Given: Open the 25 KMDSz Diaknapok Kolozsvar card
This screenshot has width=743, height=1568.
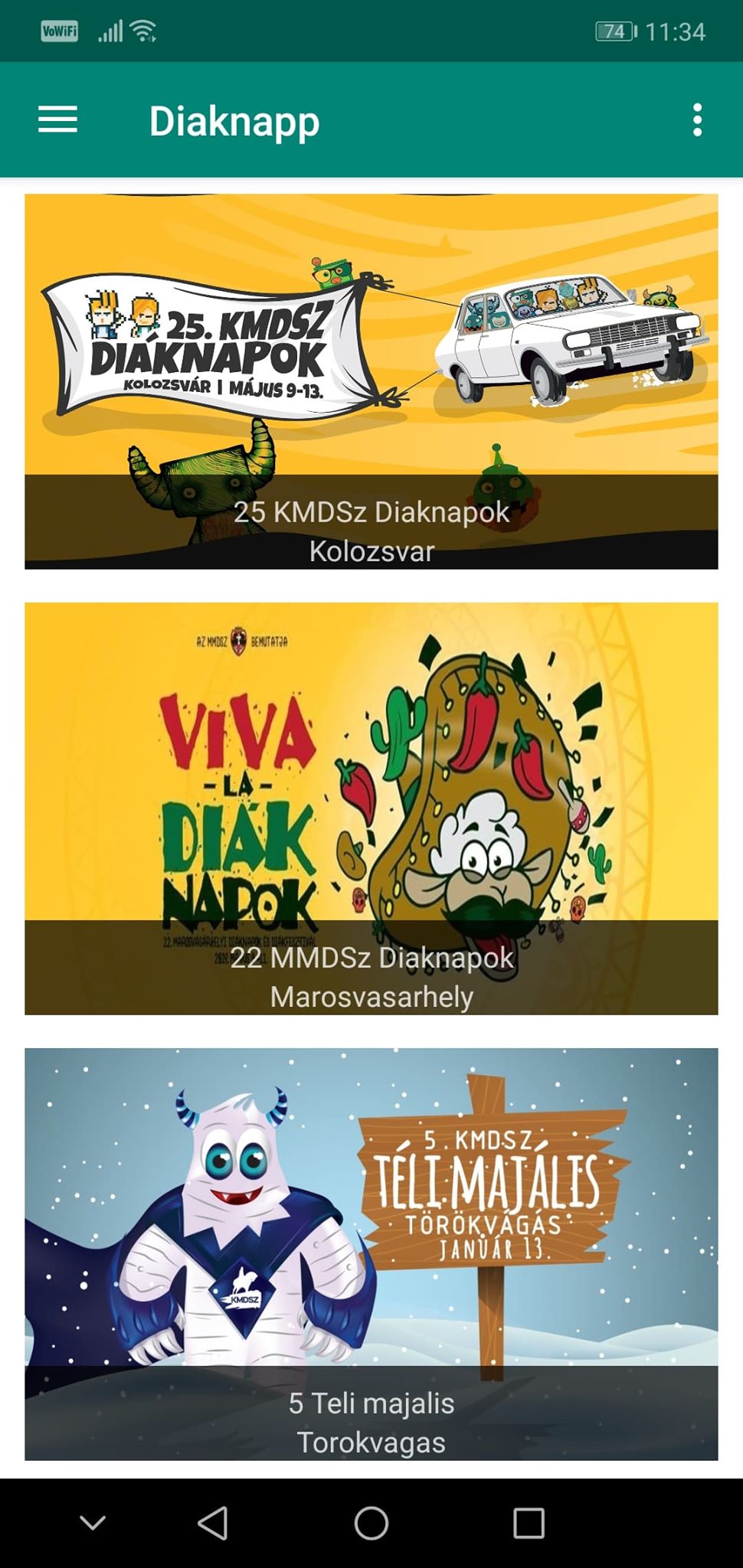Looking at the screenshot, I should pyautogui.click(x=371, y=381).
